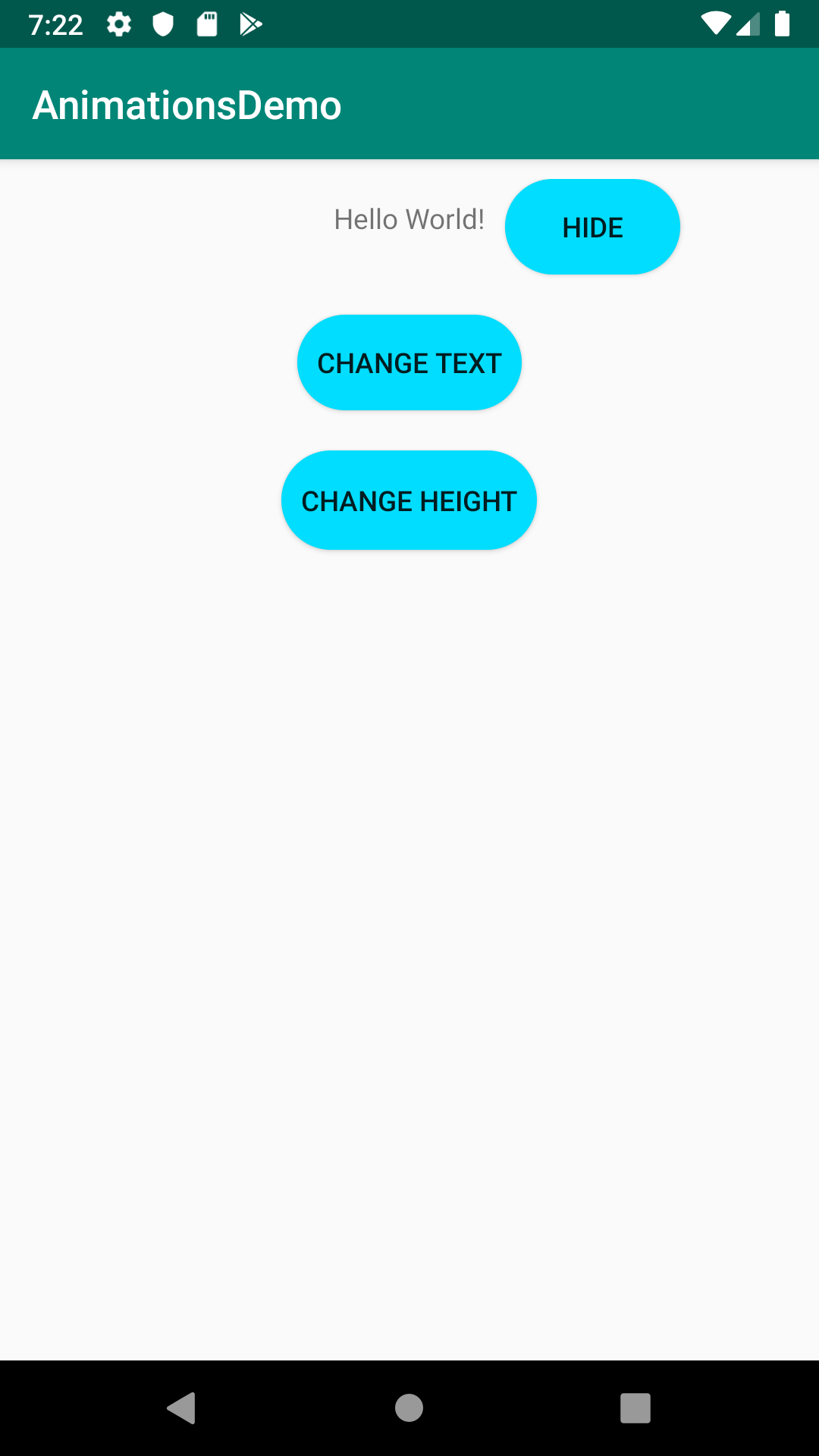The width and height of the screenshot is (819, 1456).
Task: Select the CHANGE TEXT button
Action: click(409, 362)
